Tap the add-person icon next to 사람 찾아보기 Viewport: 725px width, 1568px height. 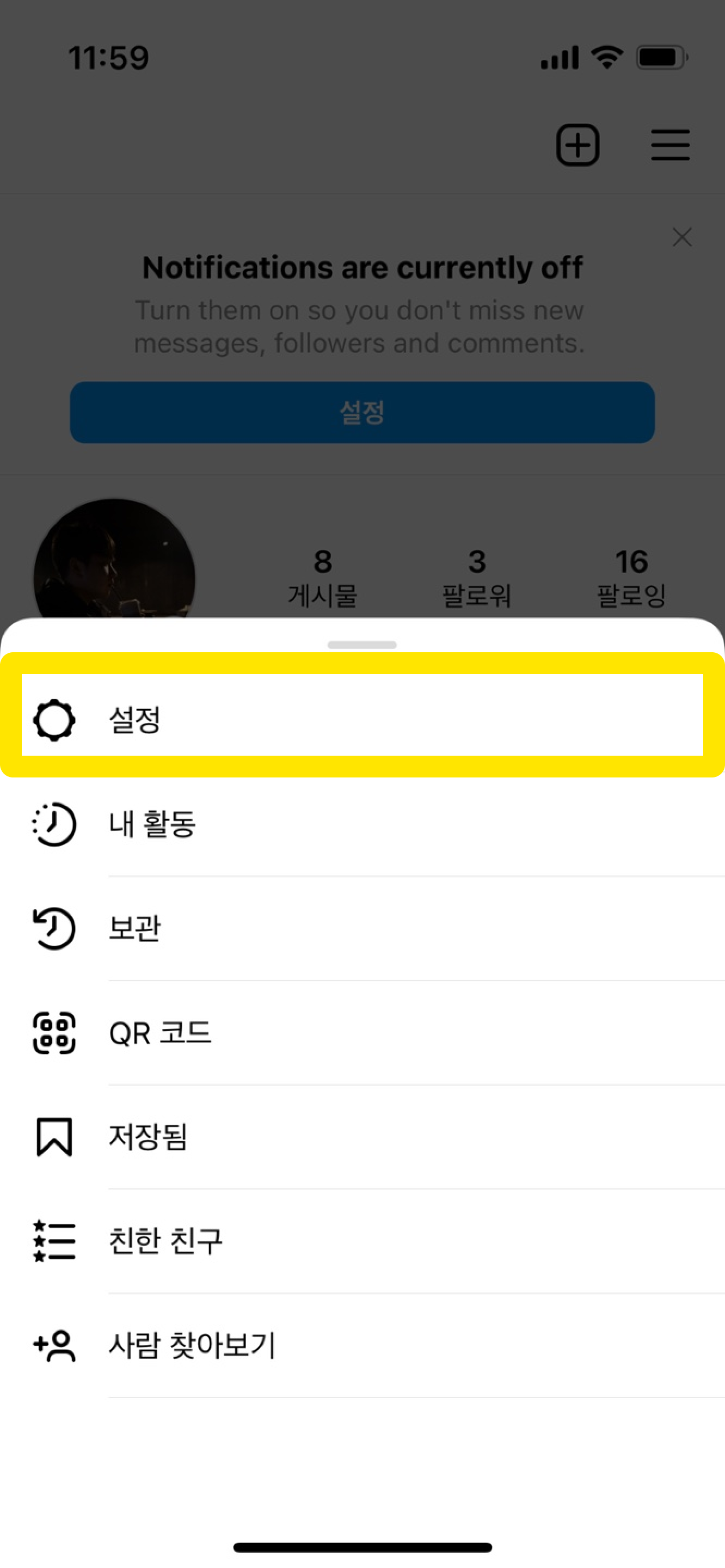[x=53, y=1346]
